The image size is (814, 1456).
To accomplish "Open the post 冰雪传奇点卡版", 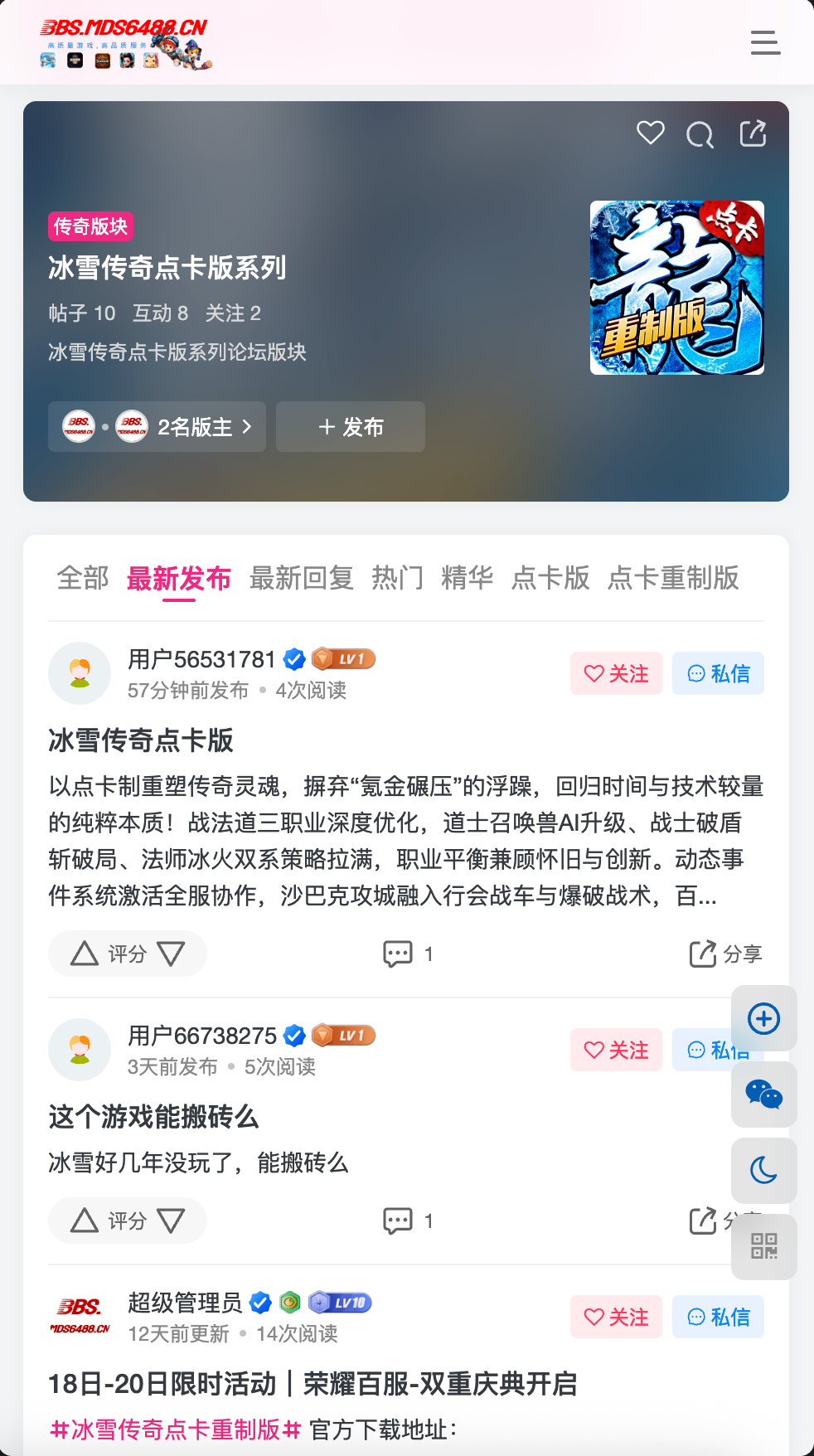I will (x=141, y=740).
